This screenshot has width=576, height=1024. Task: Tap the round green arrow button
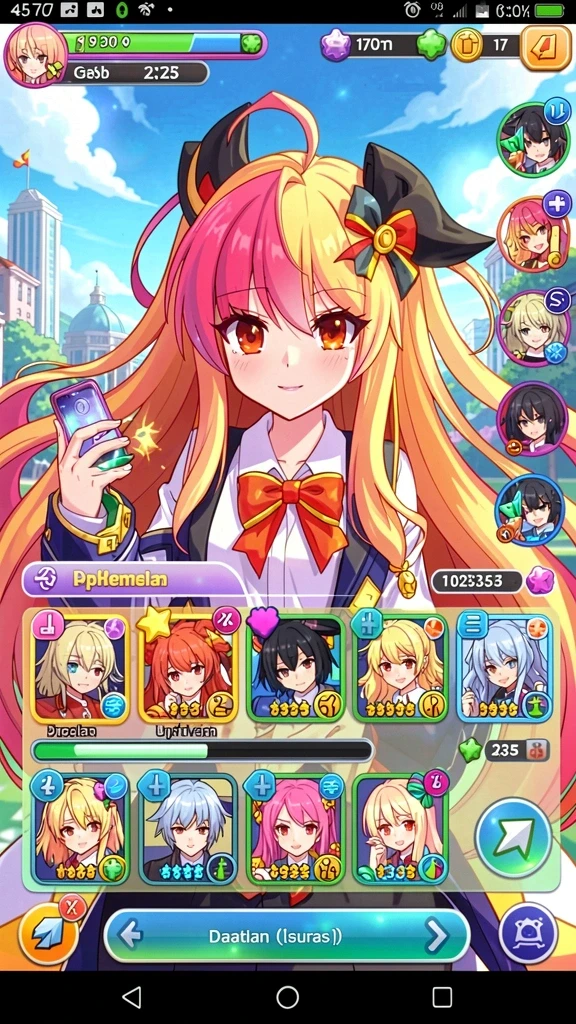(x=514, y=838)
